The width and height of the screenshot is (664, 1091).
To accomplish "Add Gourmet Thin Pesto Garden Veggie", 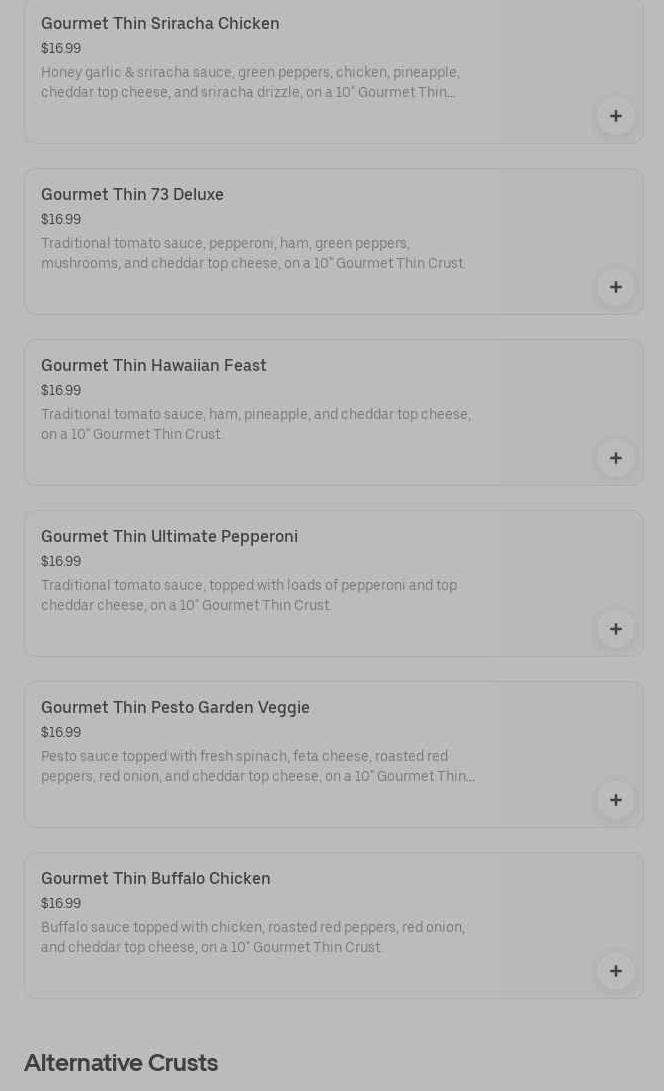I will [615, 800].
